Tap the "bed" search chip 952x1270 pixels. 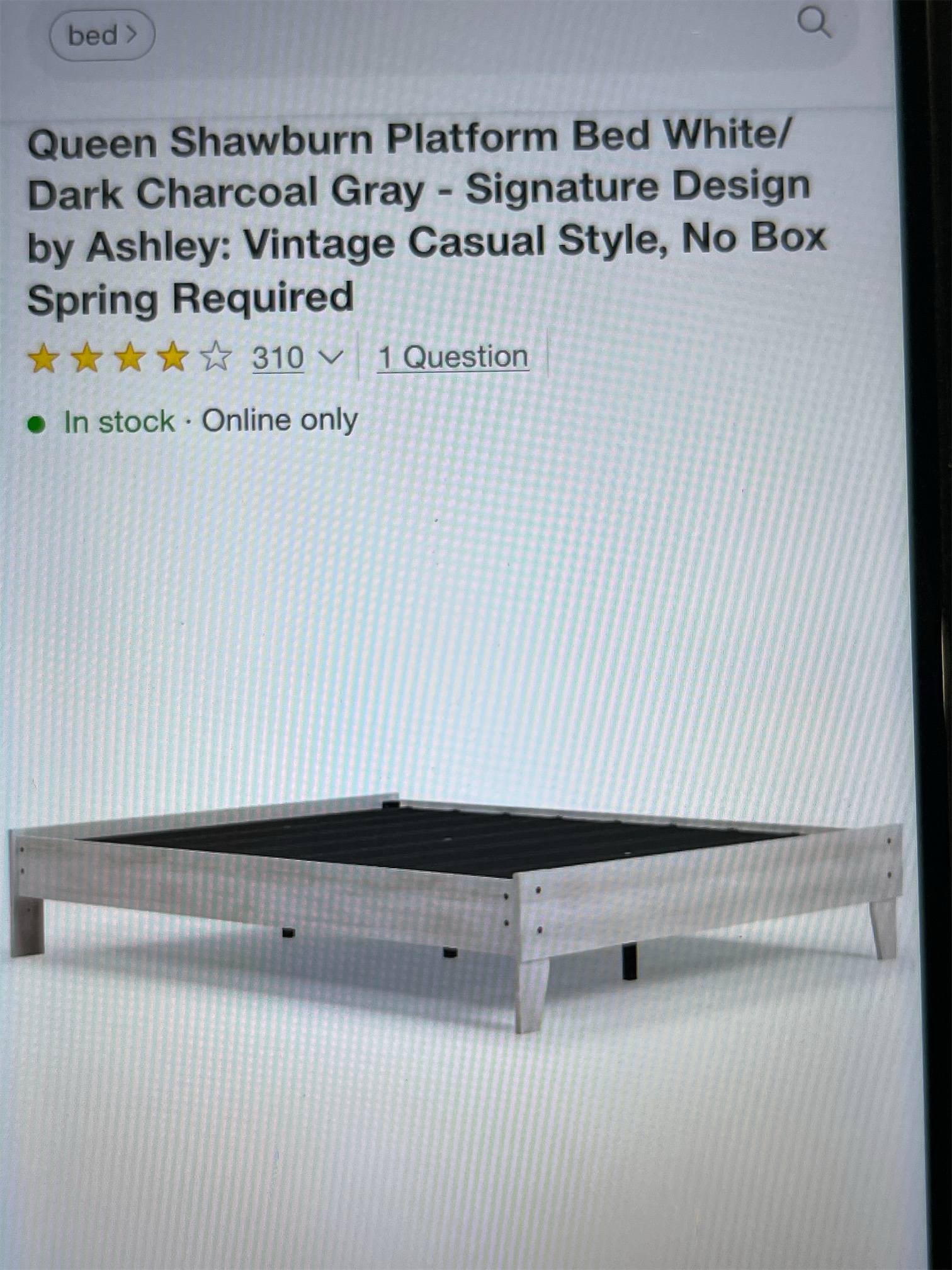tap(102, 35)
